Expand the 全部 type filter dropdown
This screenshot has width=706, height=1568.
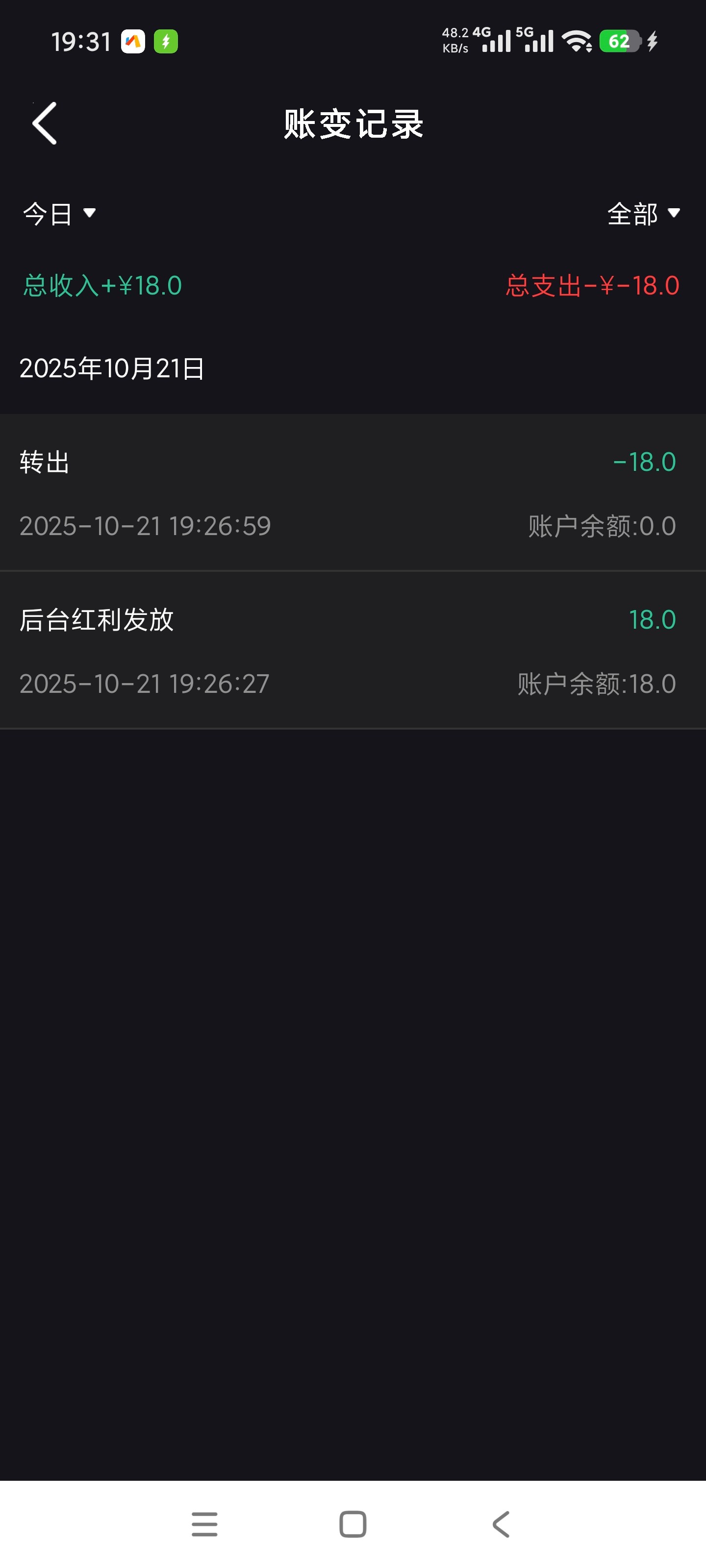(643, 214)
